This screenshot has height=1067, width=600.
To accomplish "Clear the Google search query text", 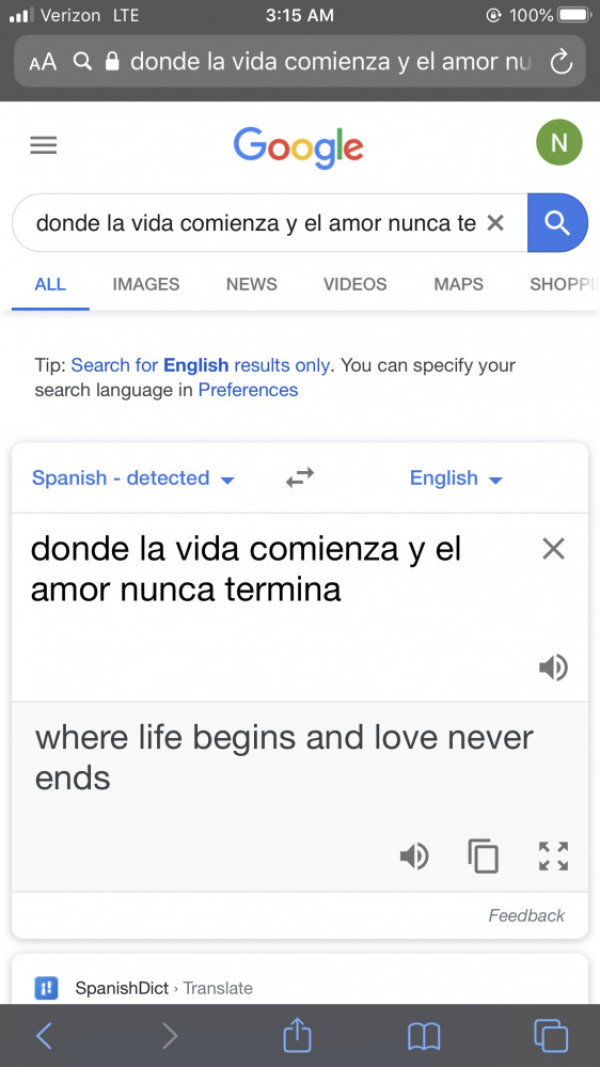I will click(495, 223).
